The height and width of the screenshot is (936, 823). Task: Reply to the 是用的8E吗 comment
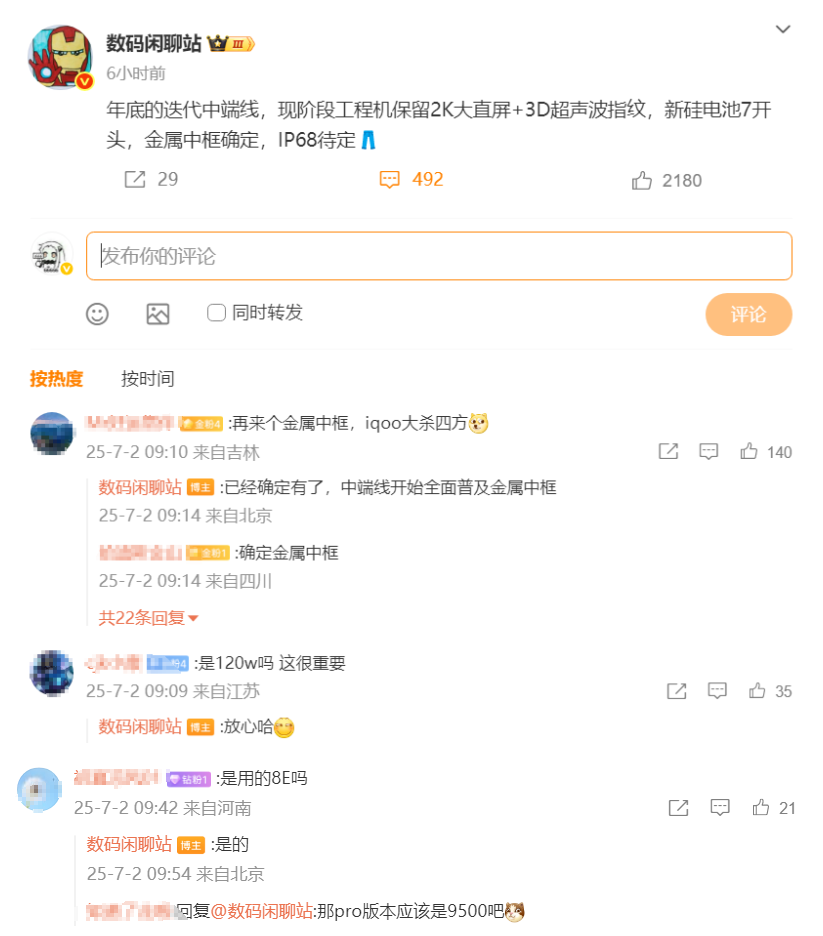tap(719, 807)
